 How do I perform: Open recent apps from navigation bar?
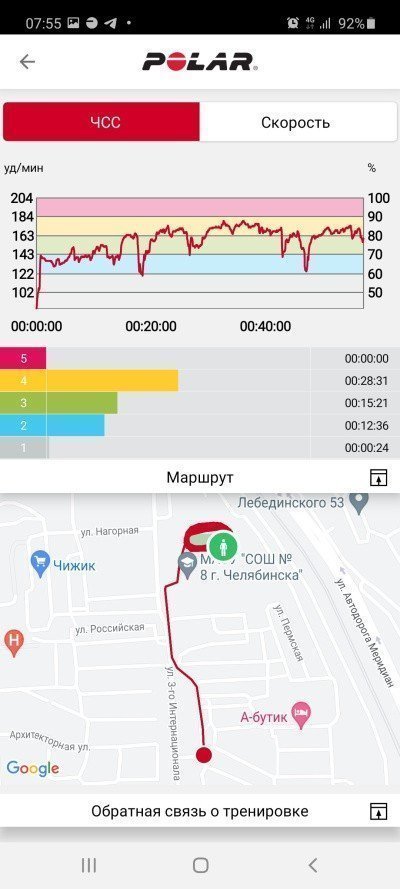88,865
